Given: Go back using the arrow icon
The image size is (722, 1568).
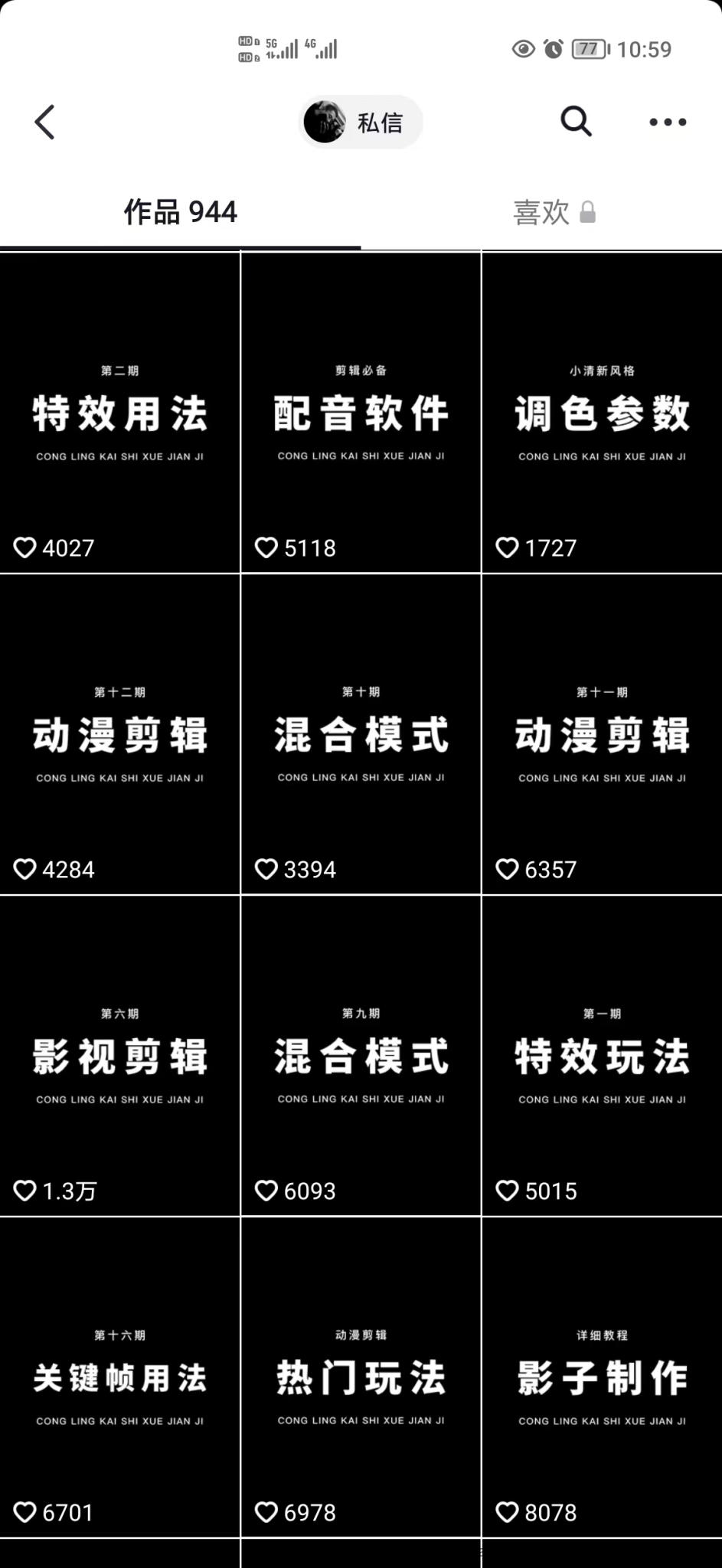Looking at the screenshot, I should pos(45,122).
